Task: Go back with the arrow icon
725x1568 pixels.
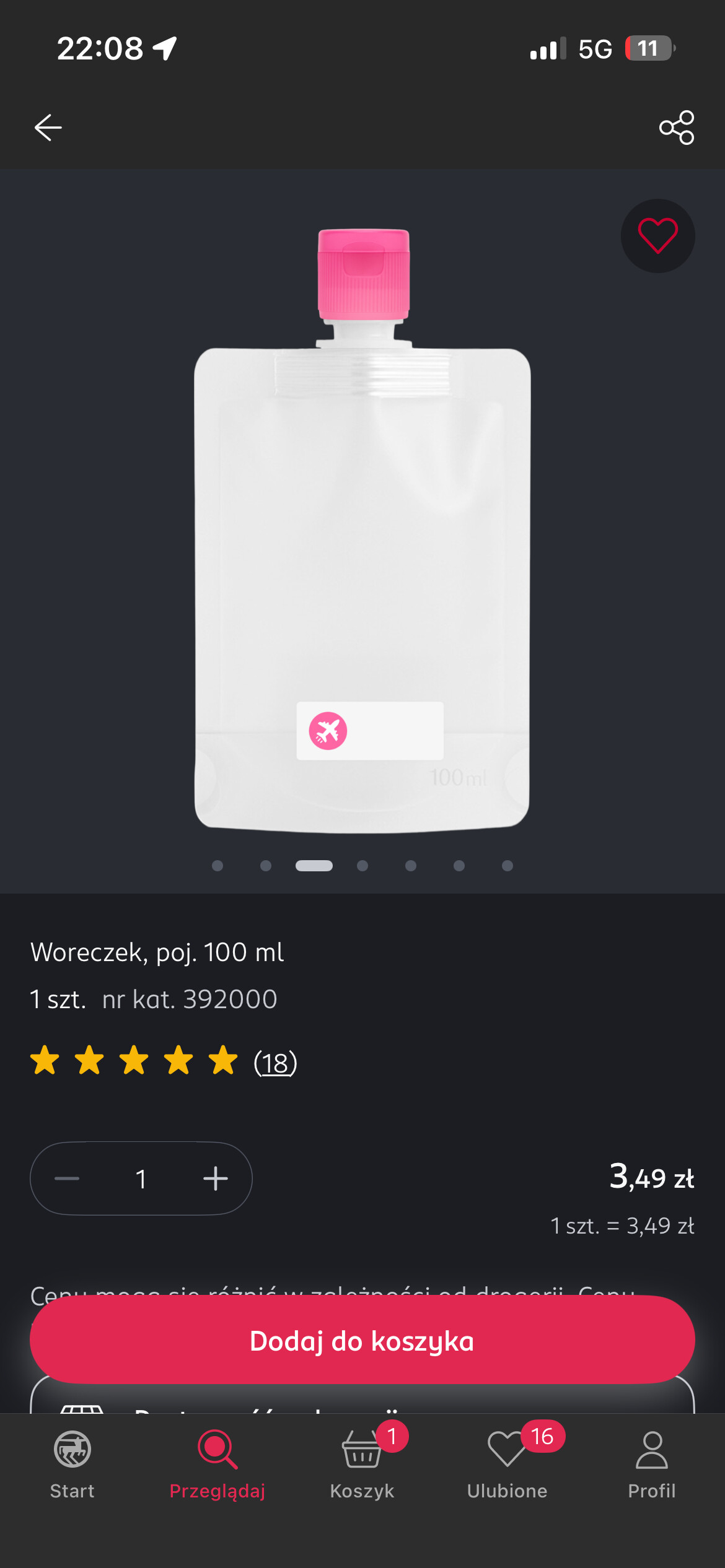Action: click(x=48, y=128)
